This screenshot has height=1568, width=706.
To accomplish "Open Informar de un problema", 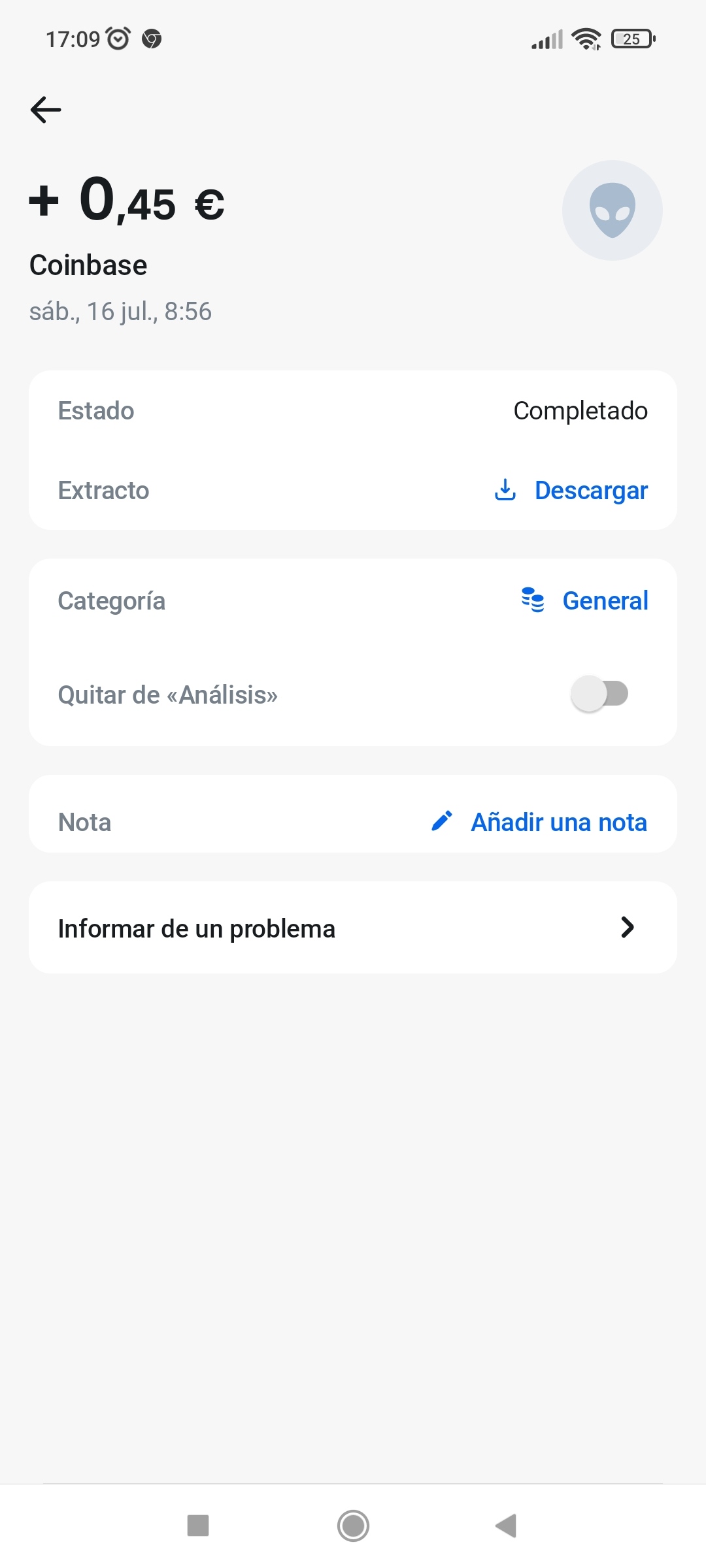I will pos(353,928).
